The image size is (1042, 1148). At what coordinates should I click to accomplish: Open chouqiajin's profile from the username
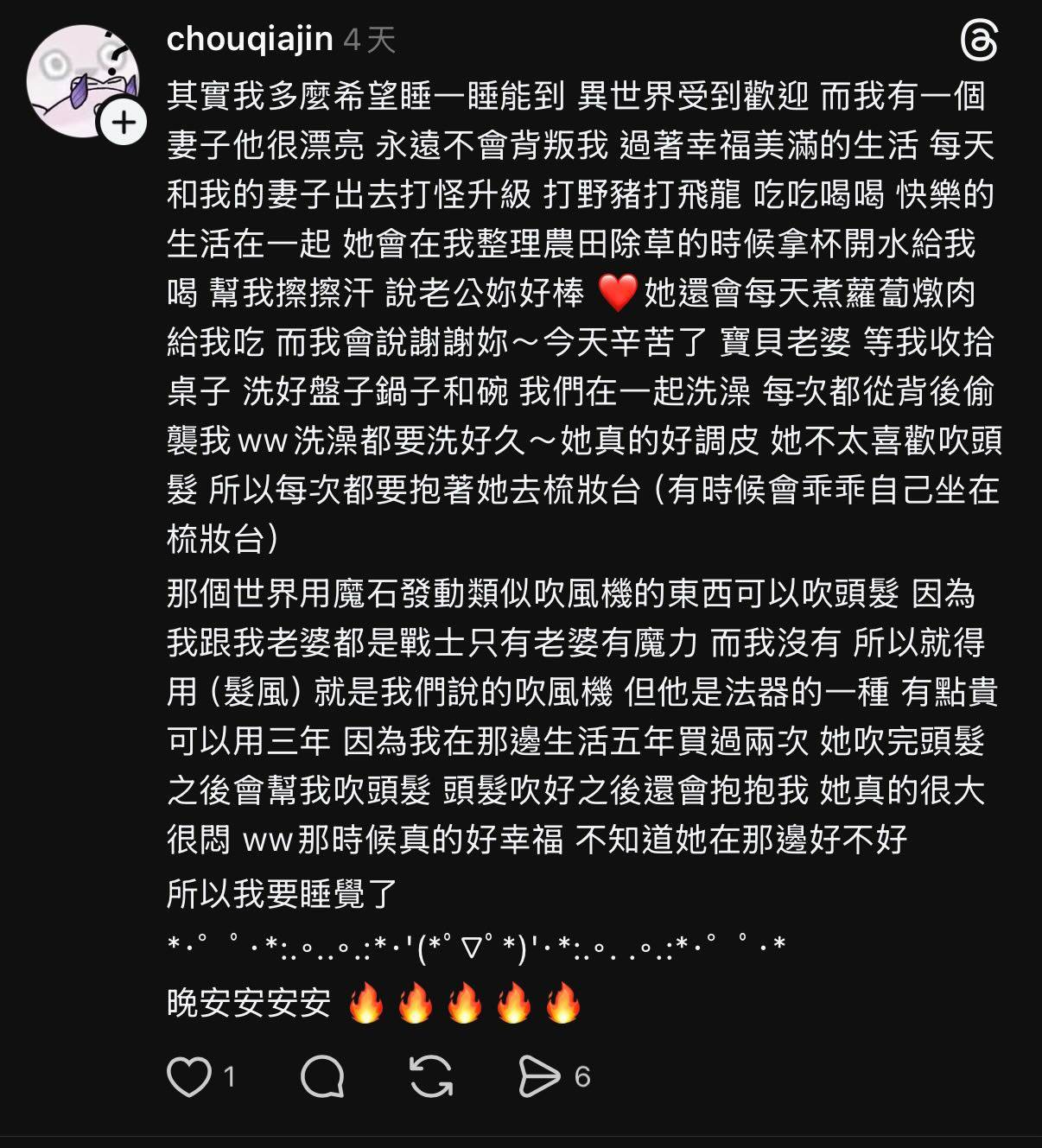[250, 39]
